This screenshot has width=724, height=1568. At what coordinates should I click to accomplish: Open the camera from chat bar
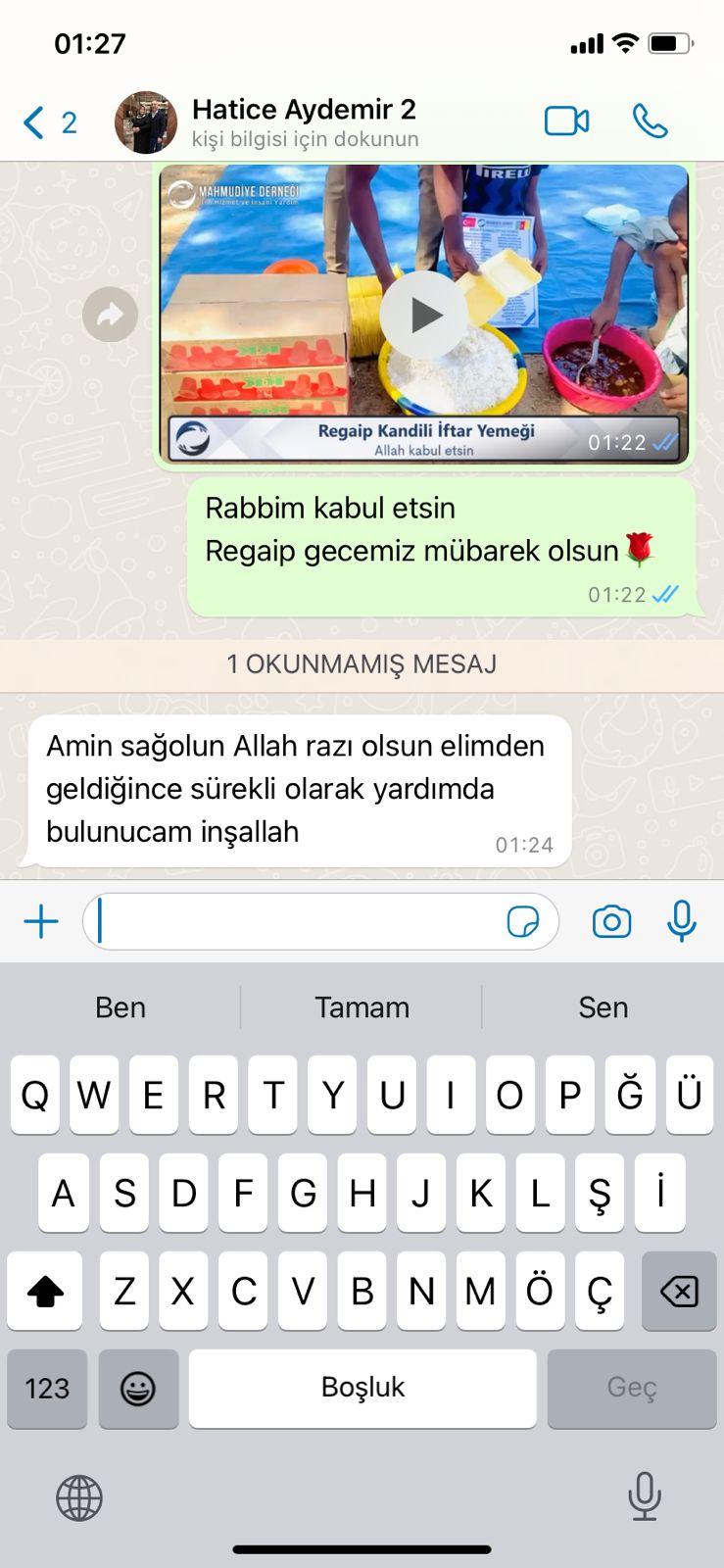[x=611, y=922]
